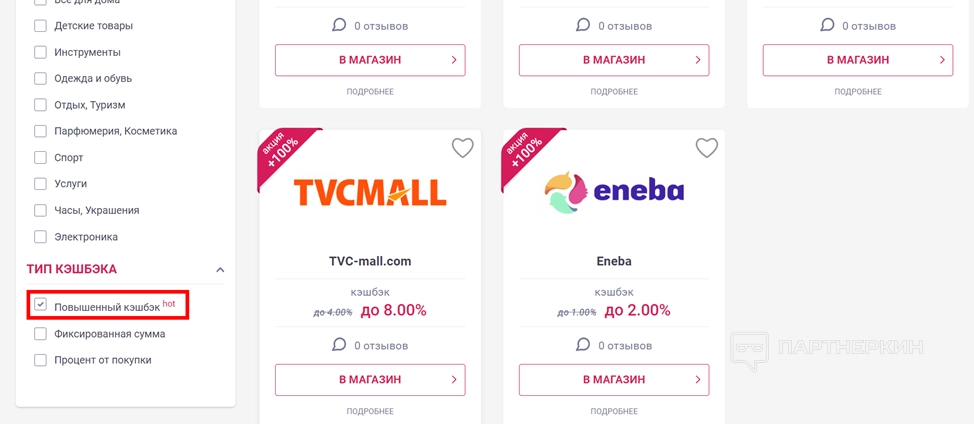This screenshot has height=424, width=974.
Task: Uncheck the Повышенный кэшбэк filter
Action: tap(41, 305)
